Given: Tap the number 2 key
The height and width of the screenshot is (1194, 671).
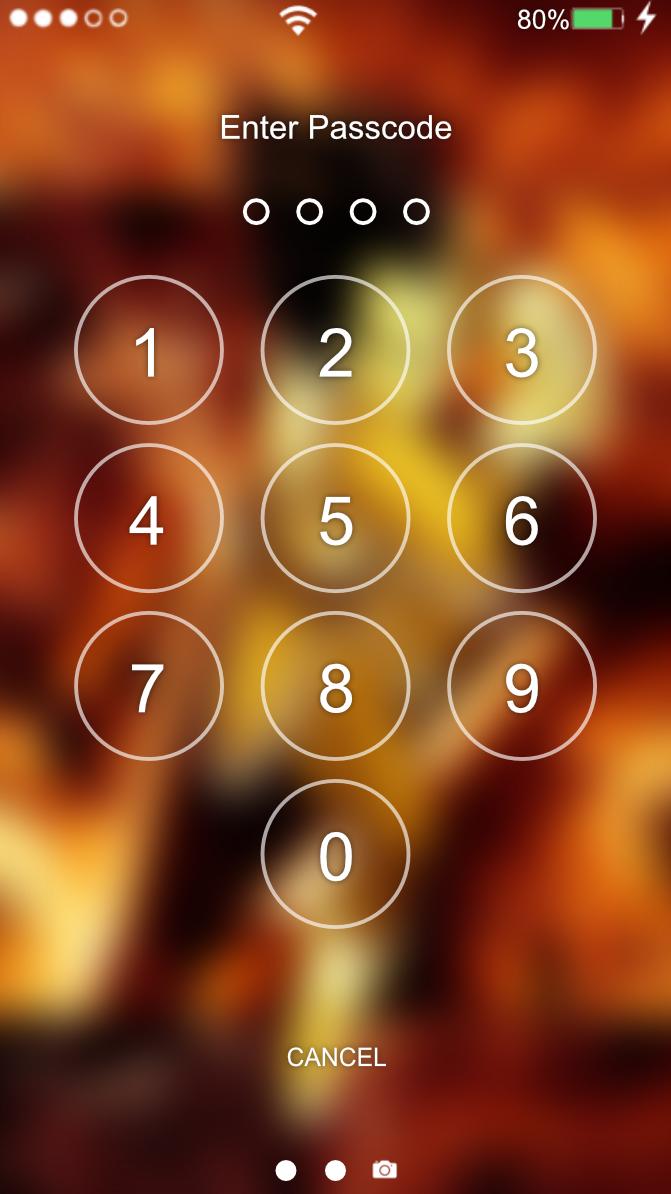Looking at the screenshot, I should pyautogui.click(x=335, y=350).
